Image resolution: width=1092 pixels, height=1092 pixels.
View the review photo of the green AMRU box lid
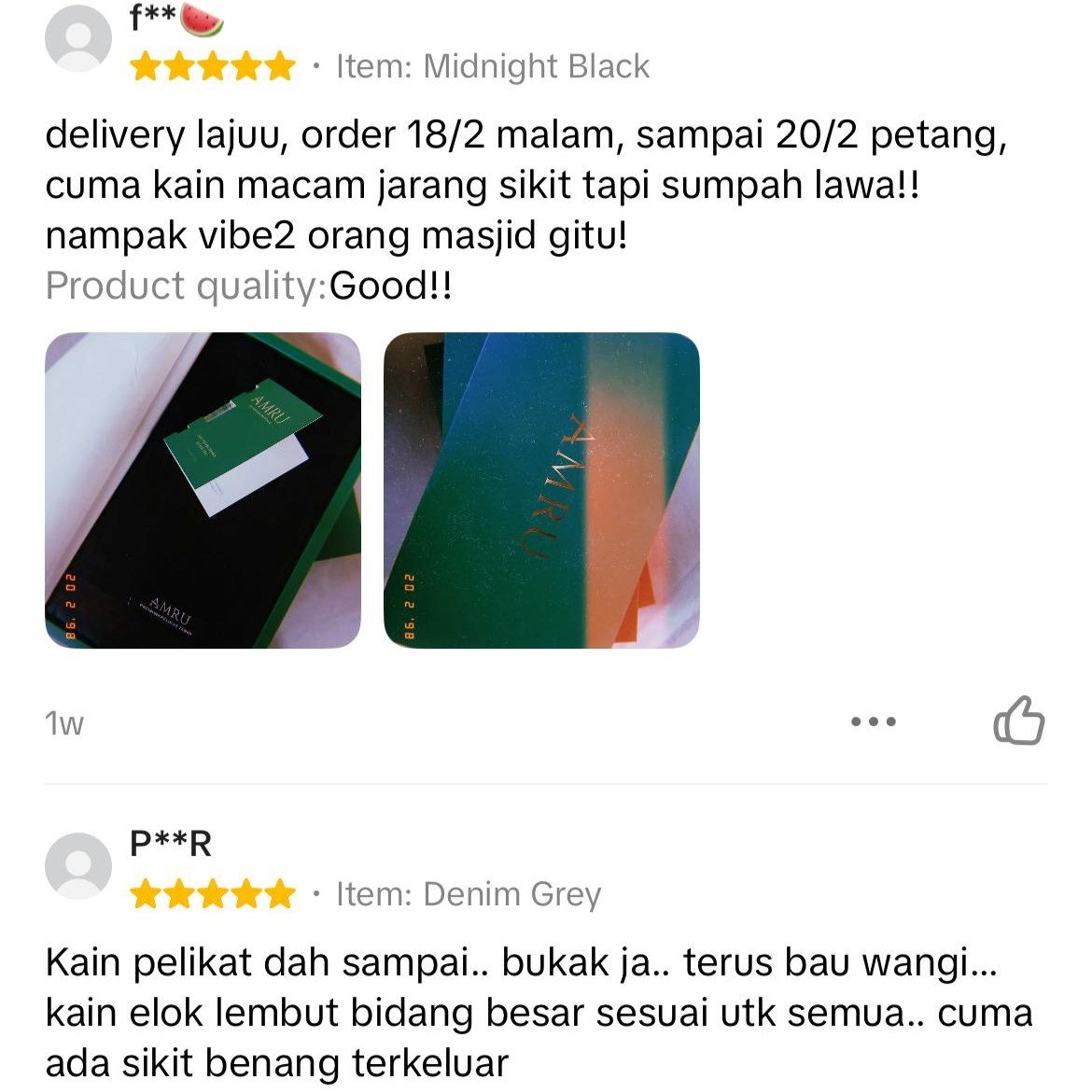(x=541, y=490)
